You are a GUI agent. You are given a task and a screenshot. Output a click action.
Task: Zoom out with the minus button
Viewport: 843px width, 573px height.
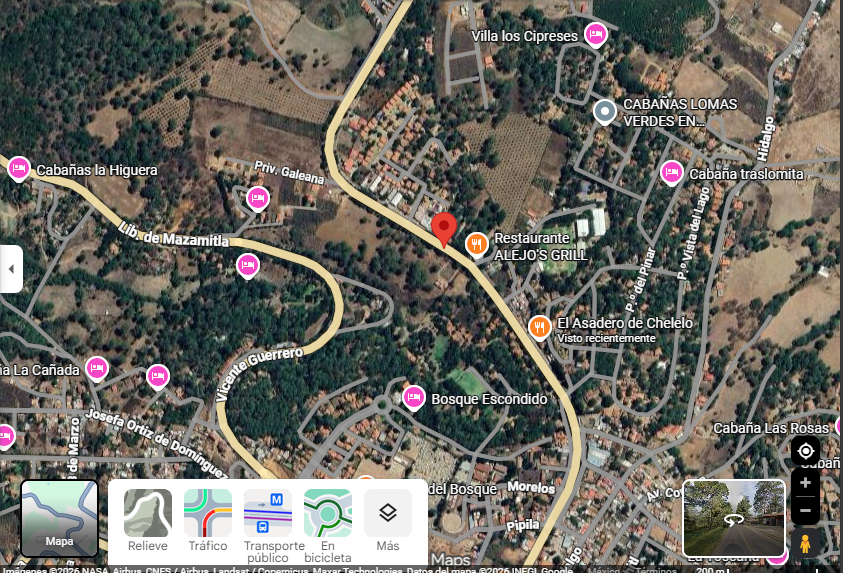(x=805, y=510)
